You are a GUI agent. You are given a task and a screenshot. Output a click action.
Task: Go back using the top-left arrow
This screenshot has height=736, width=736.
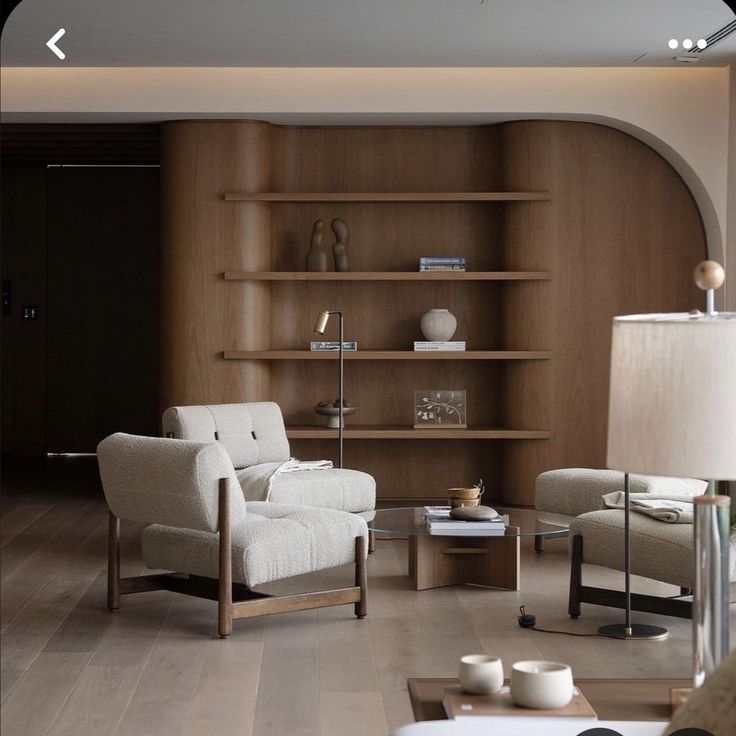pos(56,44)
